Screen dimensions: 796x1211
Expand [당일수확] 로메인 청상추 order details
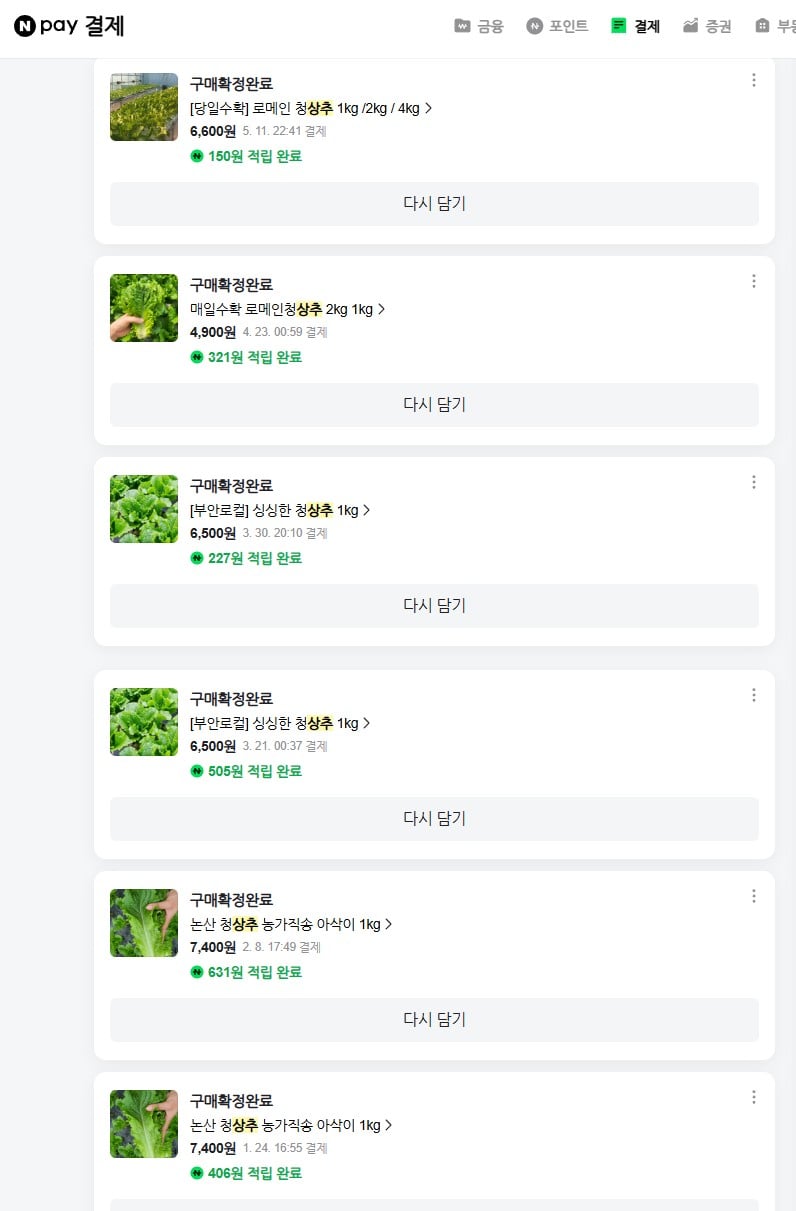(x=429, y=108)
